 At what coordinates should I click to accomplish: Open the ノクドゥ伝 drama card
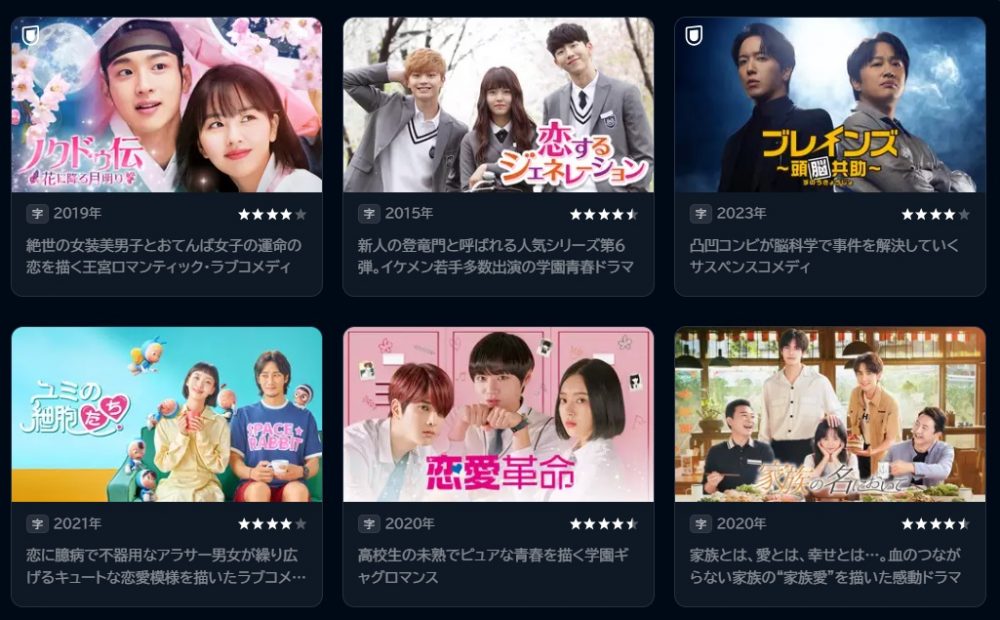[166, 105]
